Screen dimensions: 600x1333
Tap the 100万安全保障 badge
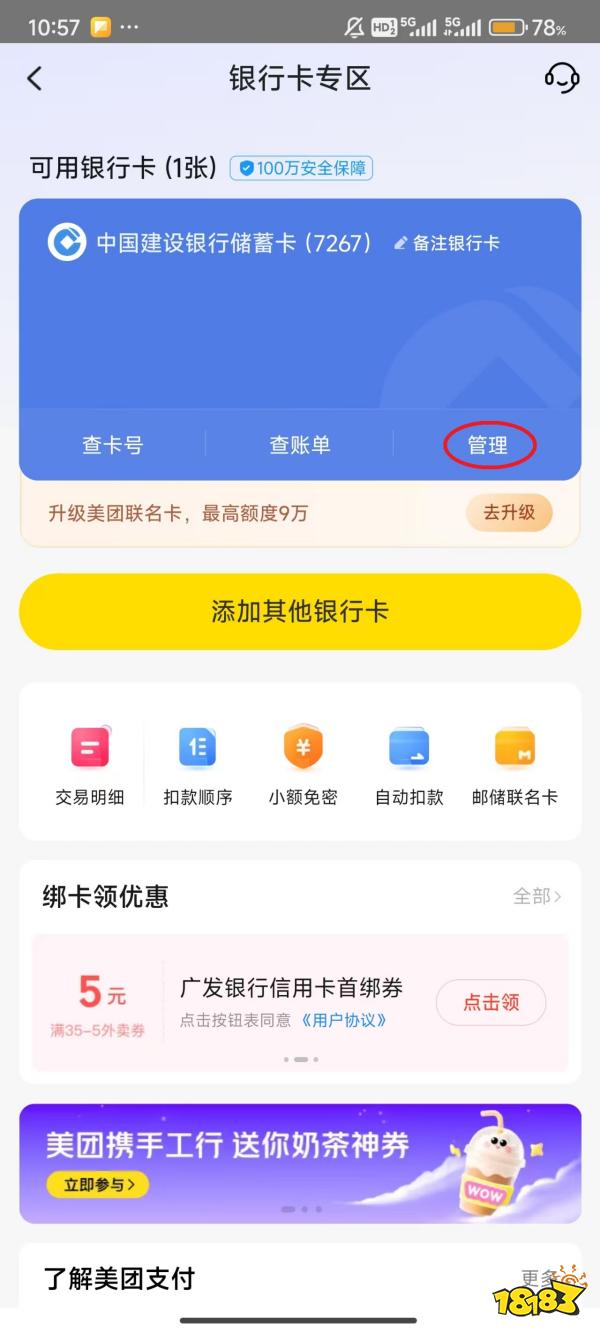301,168
